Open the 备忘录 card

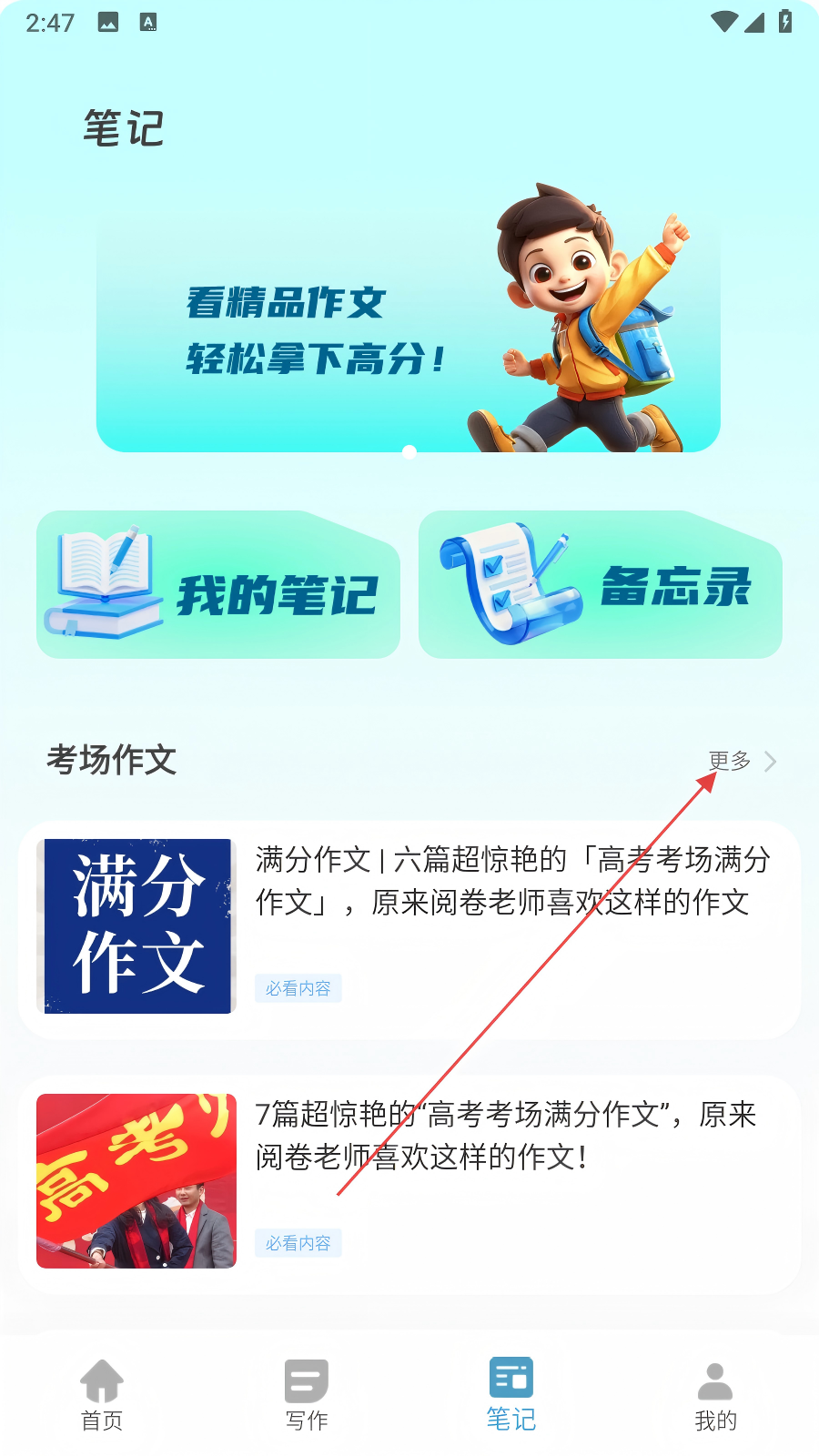pyautogui.click(x=601, y=584)
